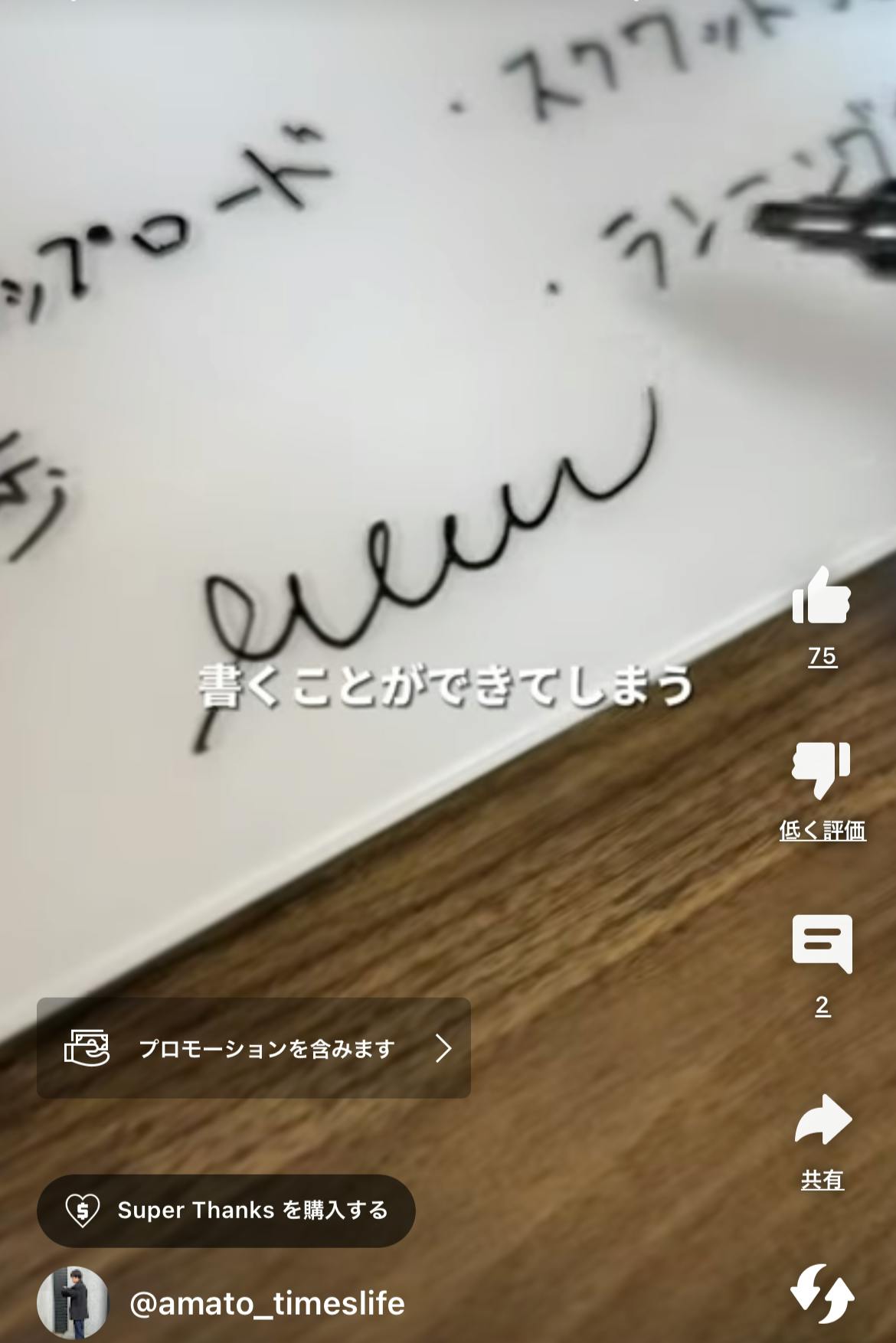Tap the remix icon
Image resolution: width=896 pixels, height=1343 pixels.
822,1293
